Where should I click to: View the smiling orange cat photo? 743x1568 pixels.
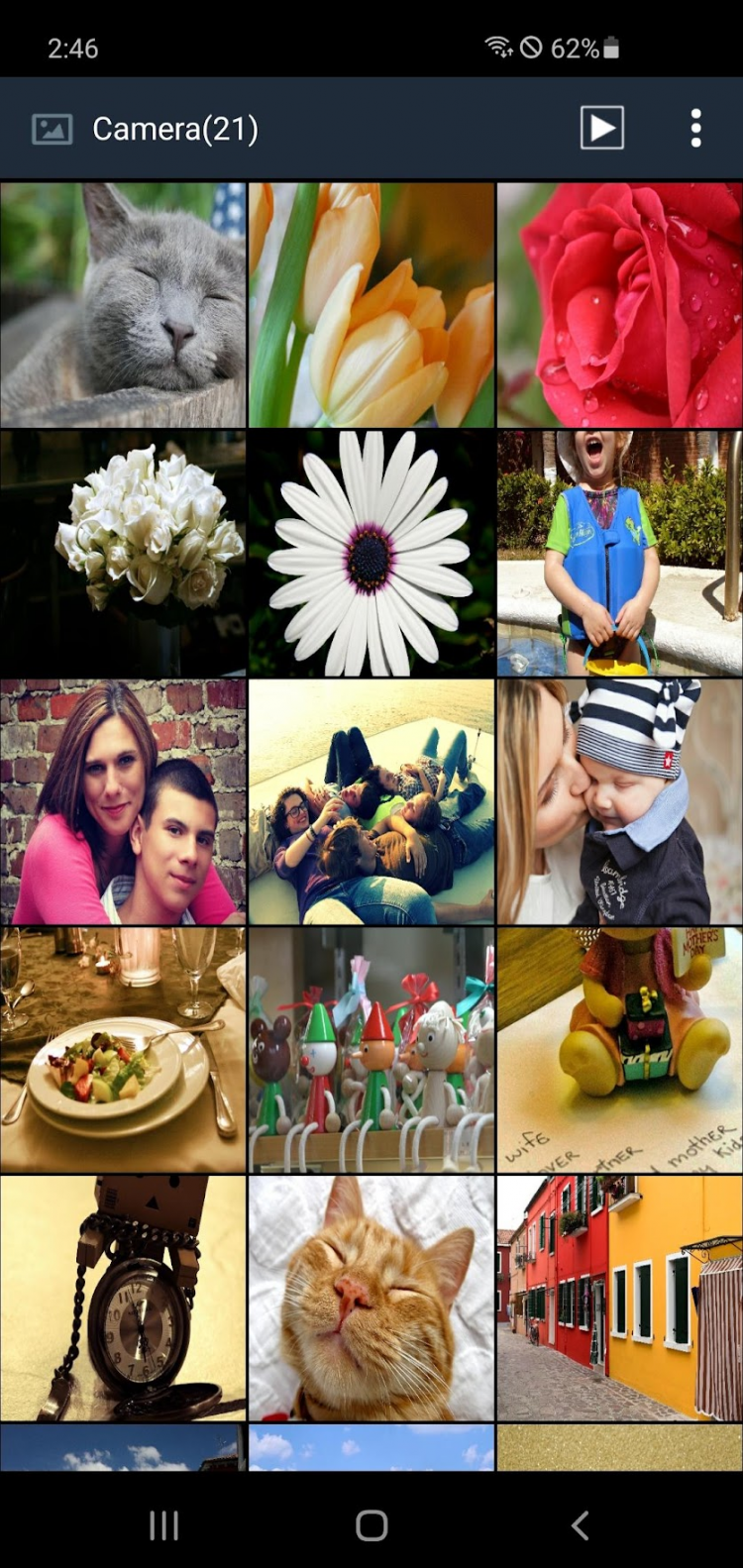371,1299
